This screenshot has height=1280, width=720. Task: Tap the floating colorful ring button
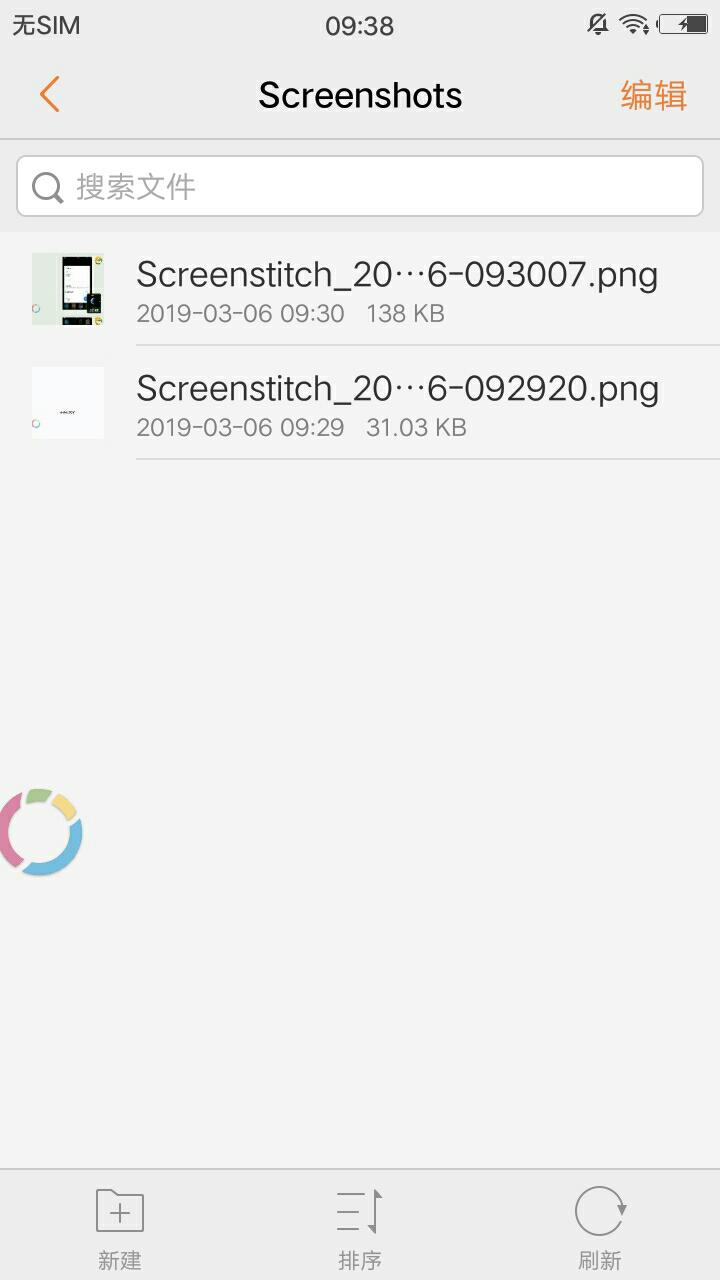[40, 832]
